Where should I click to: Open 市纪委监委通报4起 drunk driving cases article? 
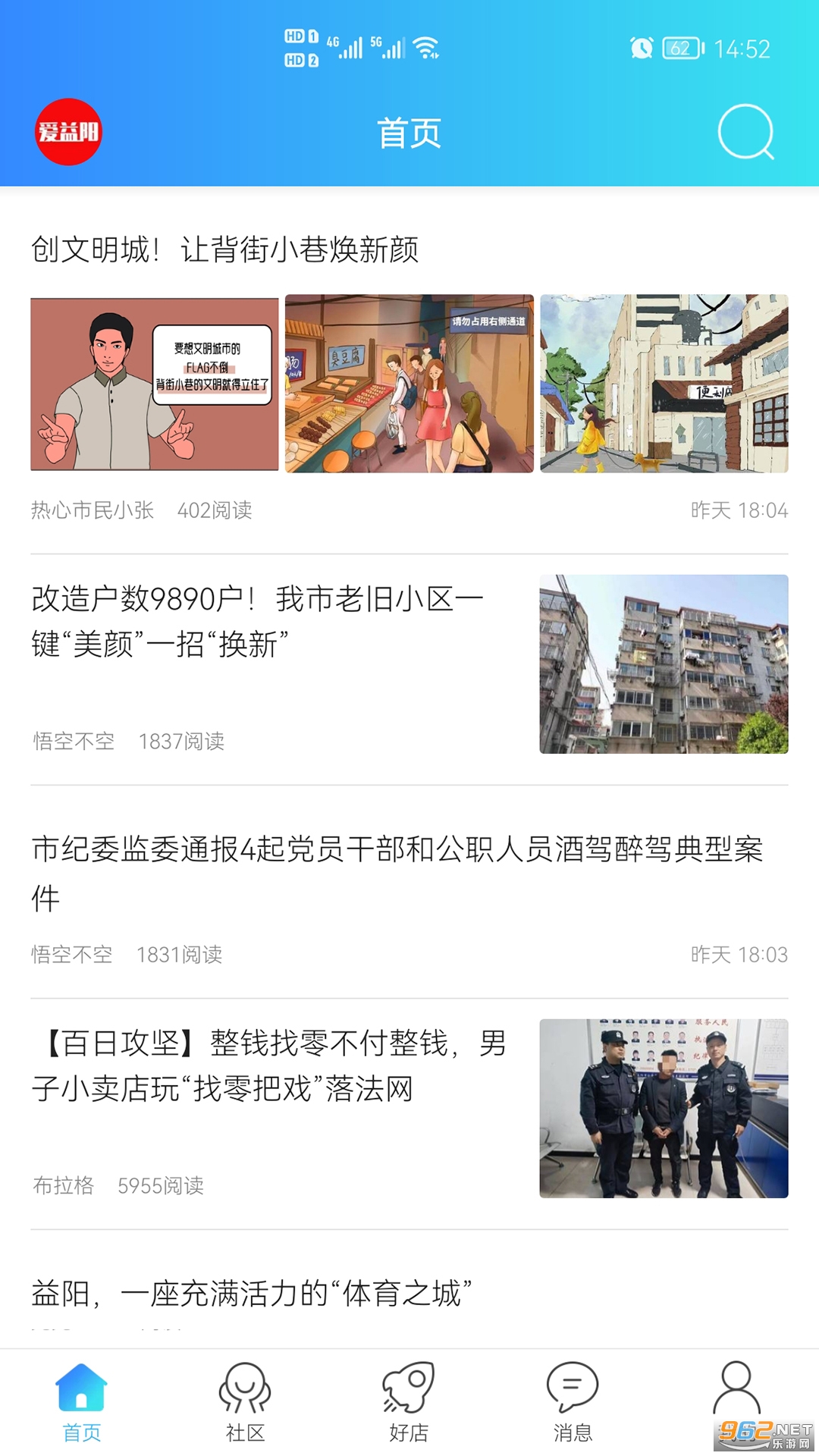click(x=397, y=872)
